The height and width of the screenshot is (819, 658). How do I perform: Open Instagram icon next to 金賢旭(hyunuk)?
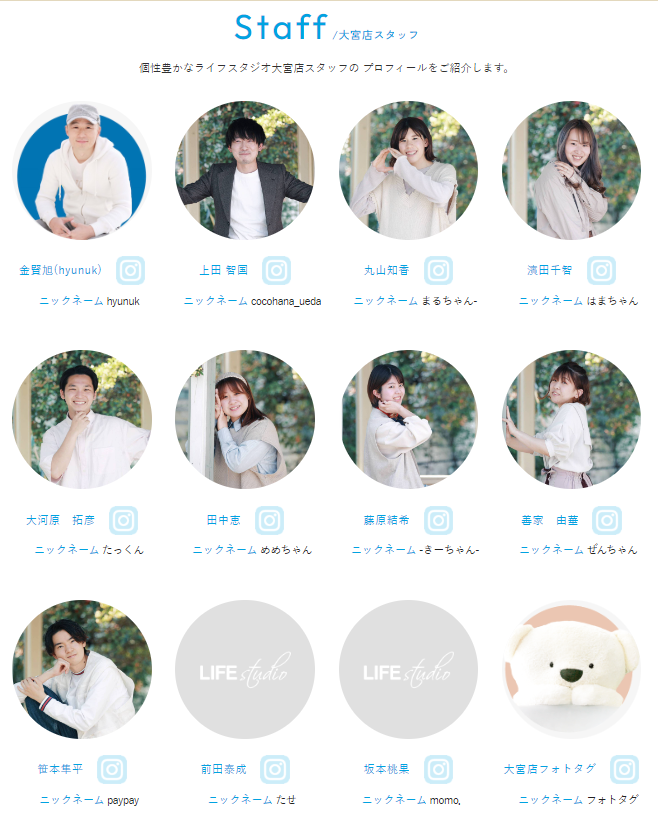tap(130, 270)
